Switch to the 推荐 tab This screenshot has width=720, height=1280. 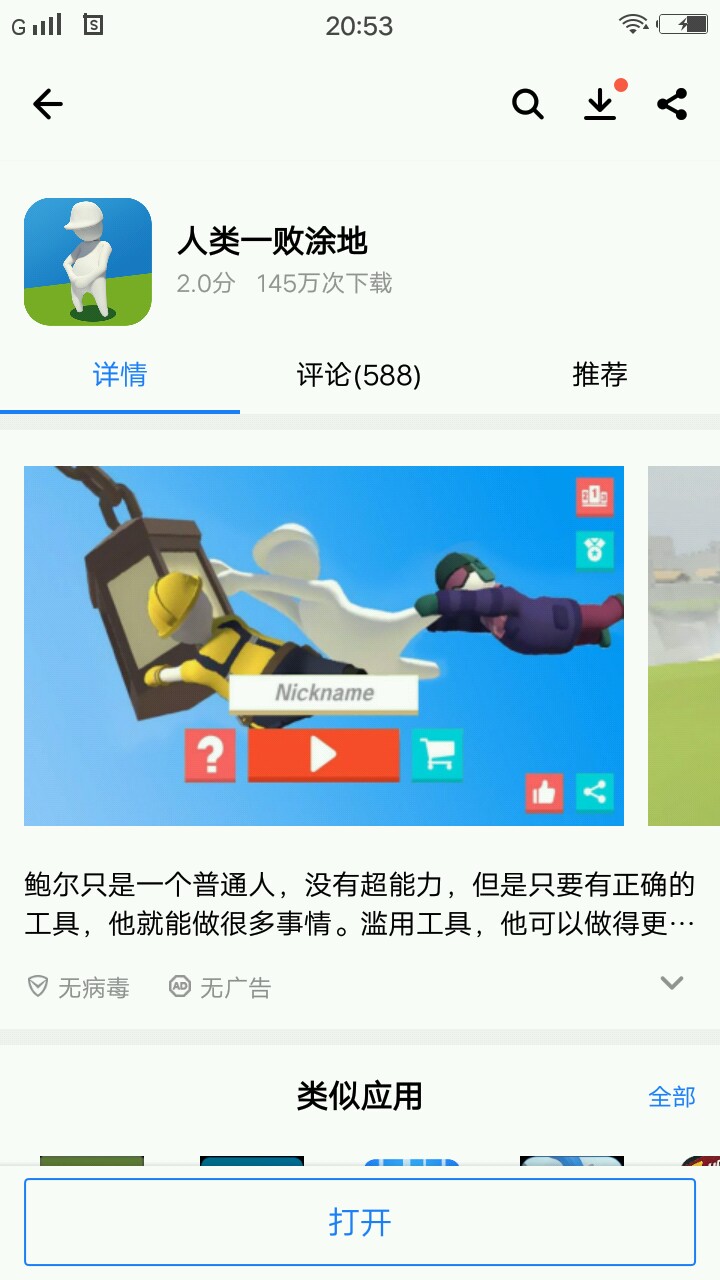click(x=599, y=376)
